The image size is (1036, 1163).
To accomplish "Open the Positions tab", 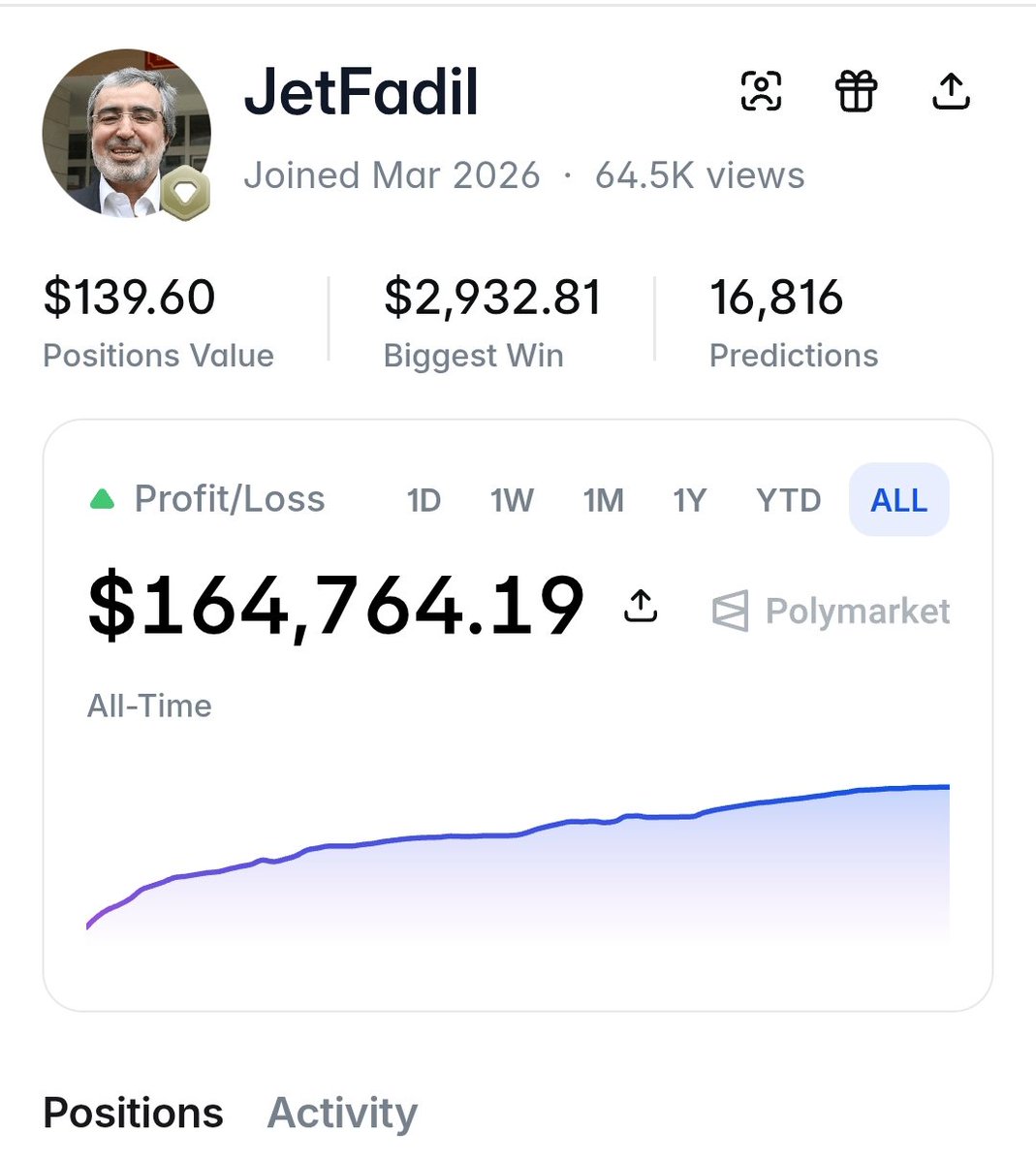I will (134, 1113).
